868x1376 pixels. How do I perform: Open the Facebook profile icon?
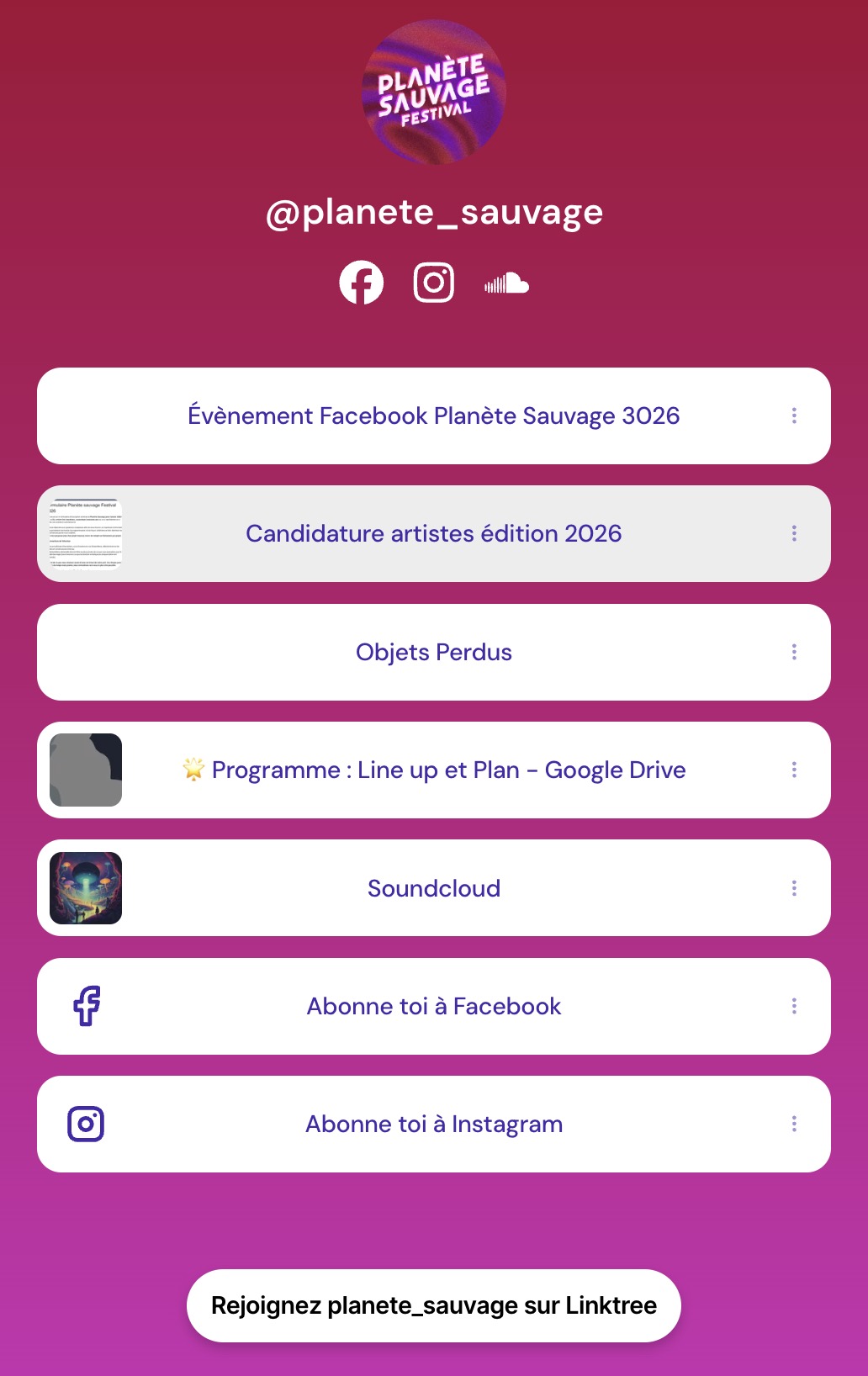point(362,283)
